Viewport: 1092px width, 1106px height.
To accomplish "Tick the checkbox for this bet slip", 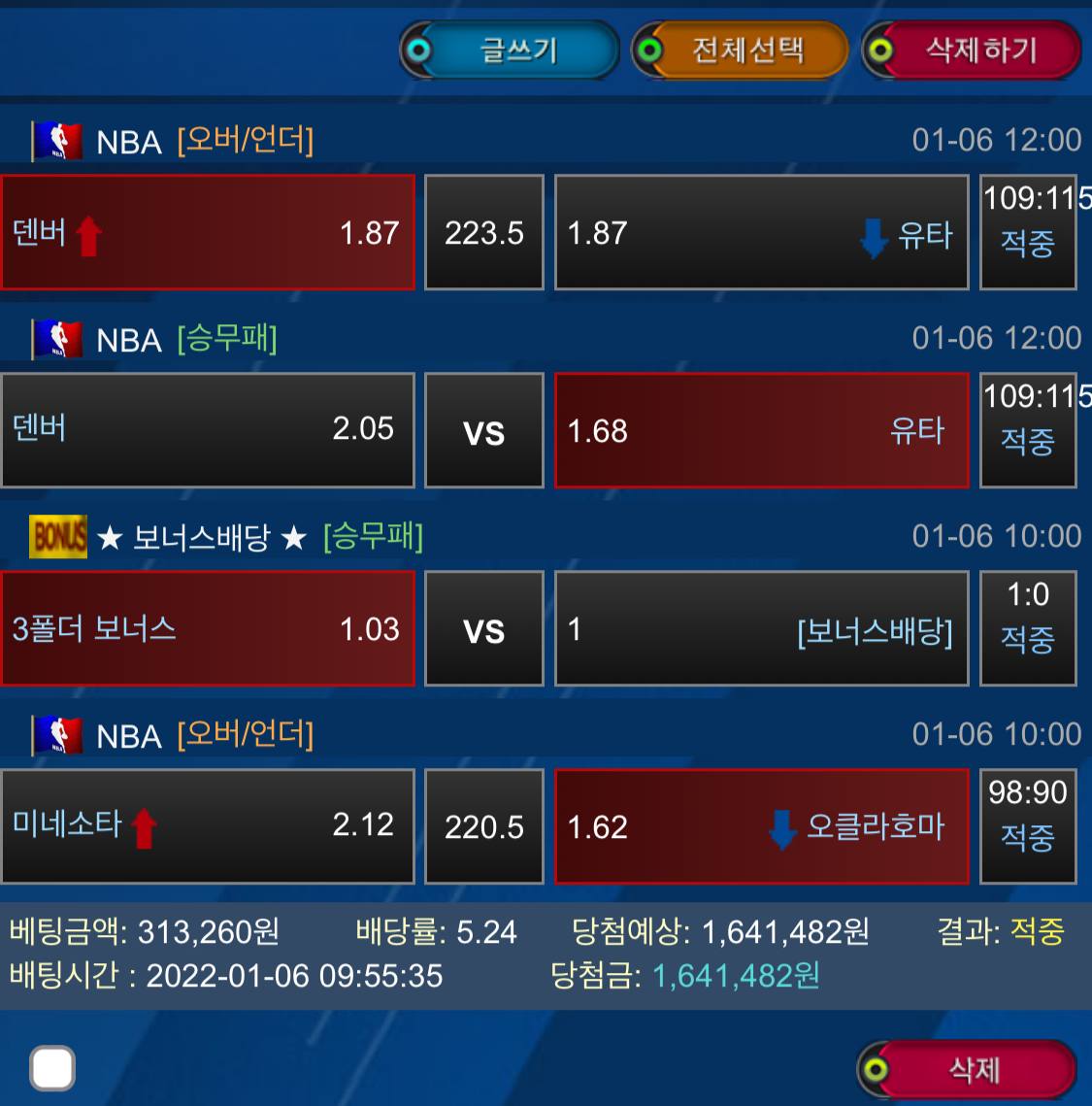I will [x=52, y=1069].
